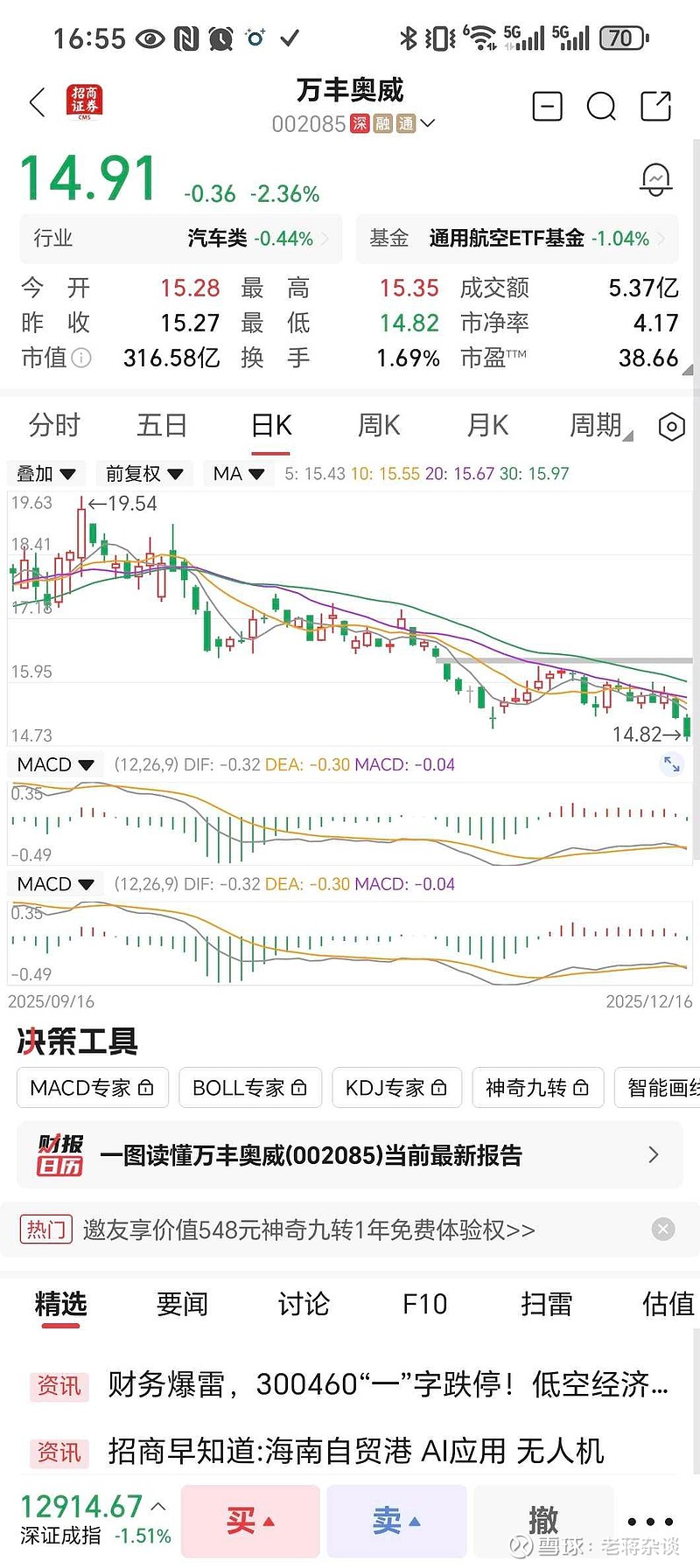700x1568 pixels.
Task: Tap the ellipsis icon near trade buttons
Action: pos(648,1520)
